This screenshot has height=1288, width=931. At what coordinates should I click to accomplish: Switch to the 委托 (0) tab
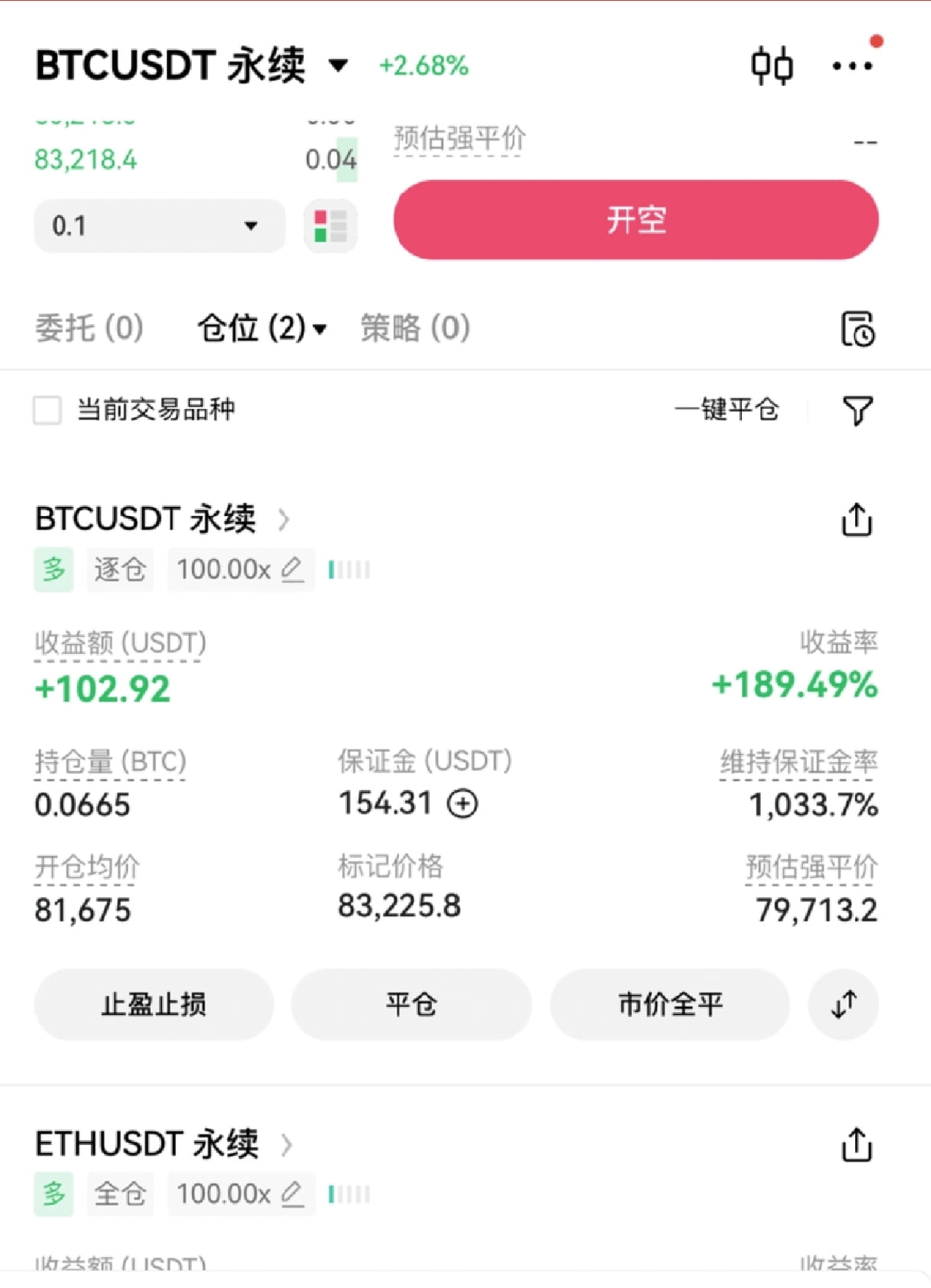click(90, 328)
